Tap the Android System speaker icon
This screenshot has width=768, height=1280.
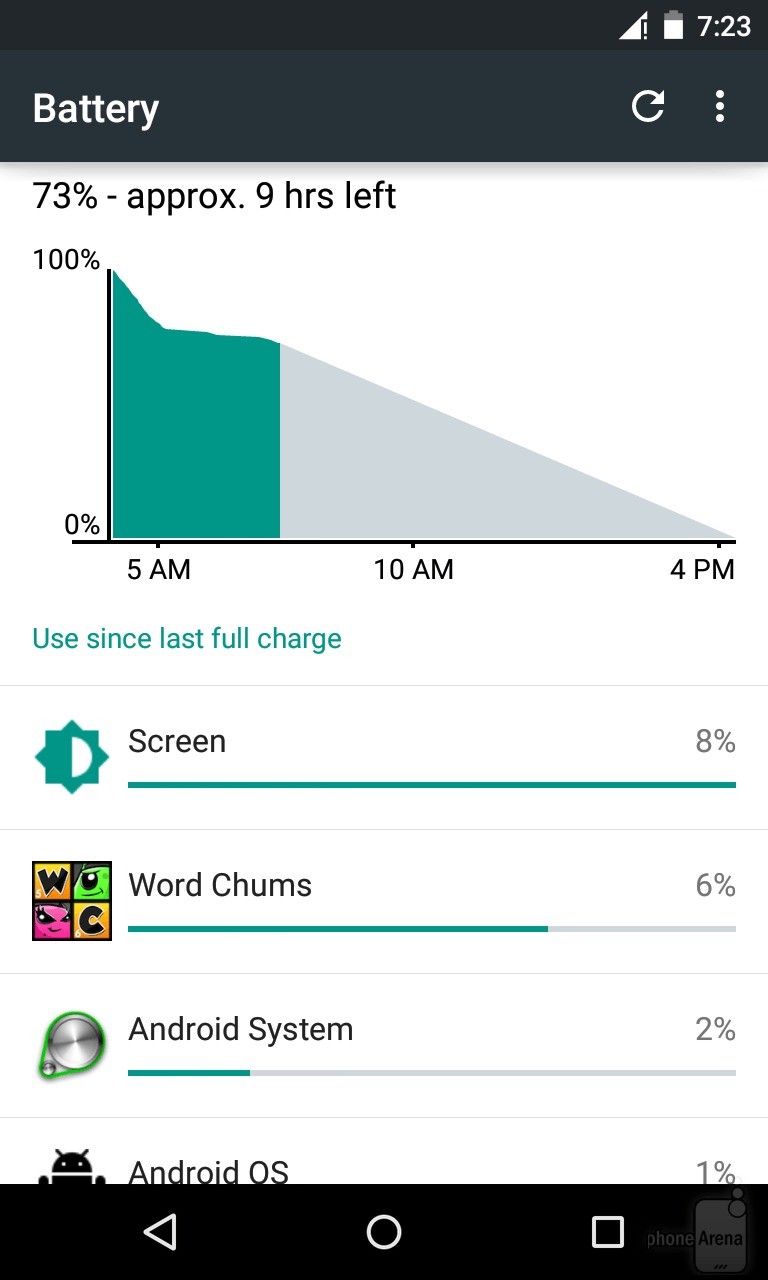pos(71,1044)
